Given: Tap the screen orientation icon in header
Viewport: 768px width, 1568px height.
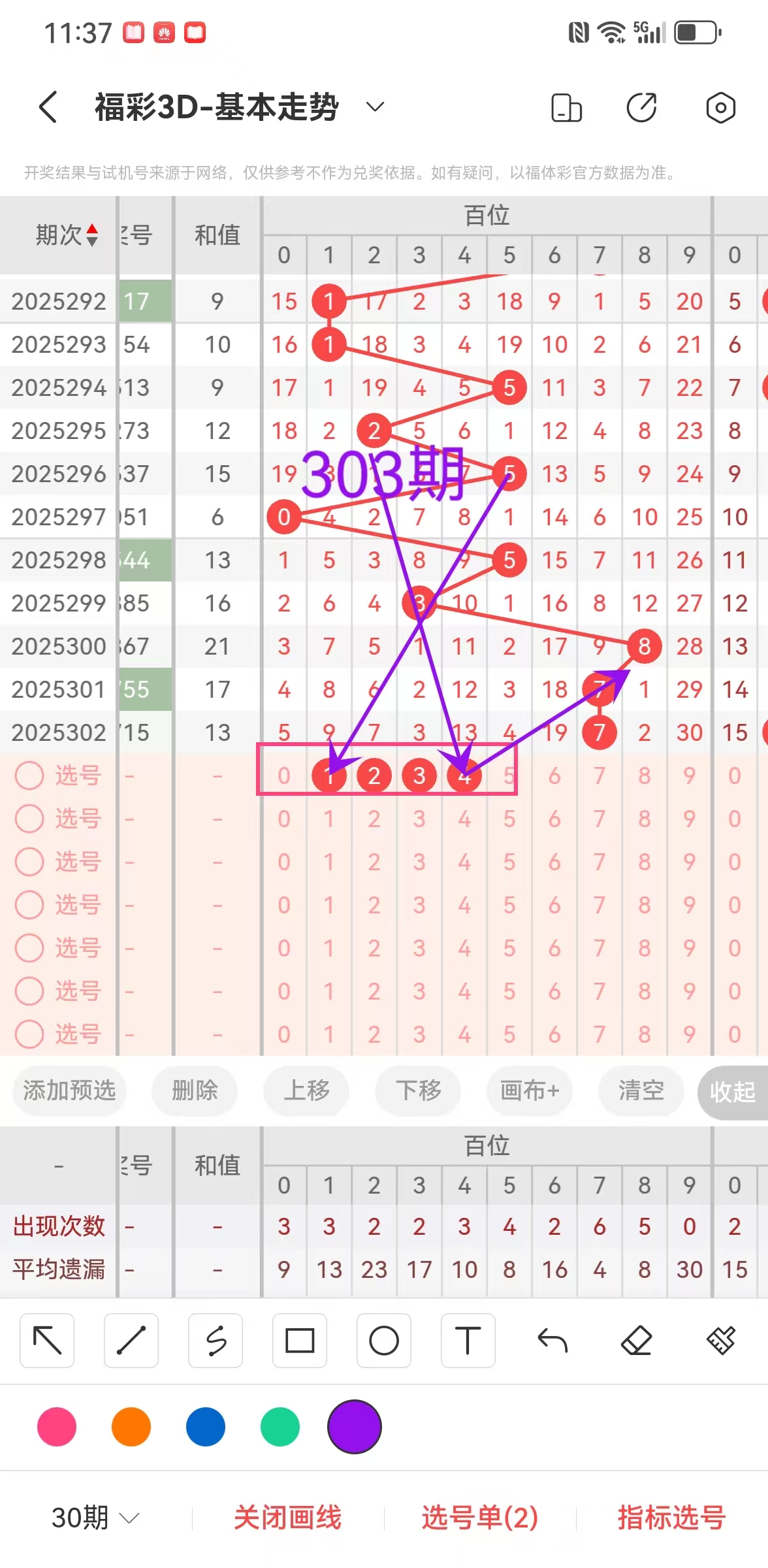Looking at the screenshot, I should click(566, 108).
